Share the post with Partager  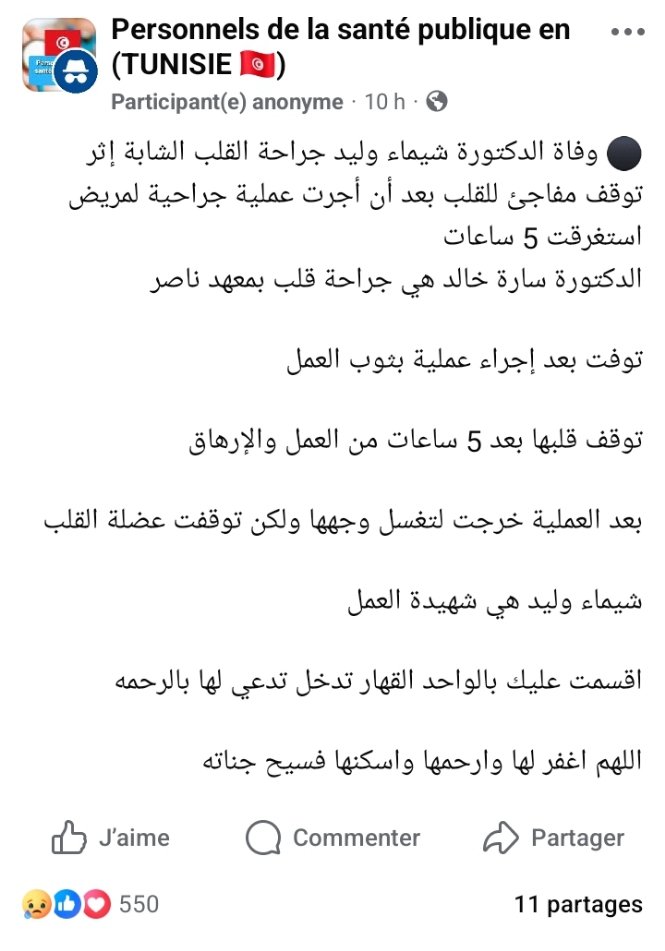coord(553,838)
